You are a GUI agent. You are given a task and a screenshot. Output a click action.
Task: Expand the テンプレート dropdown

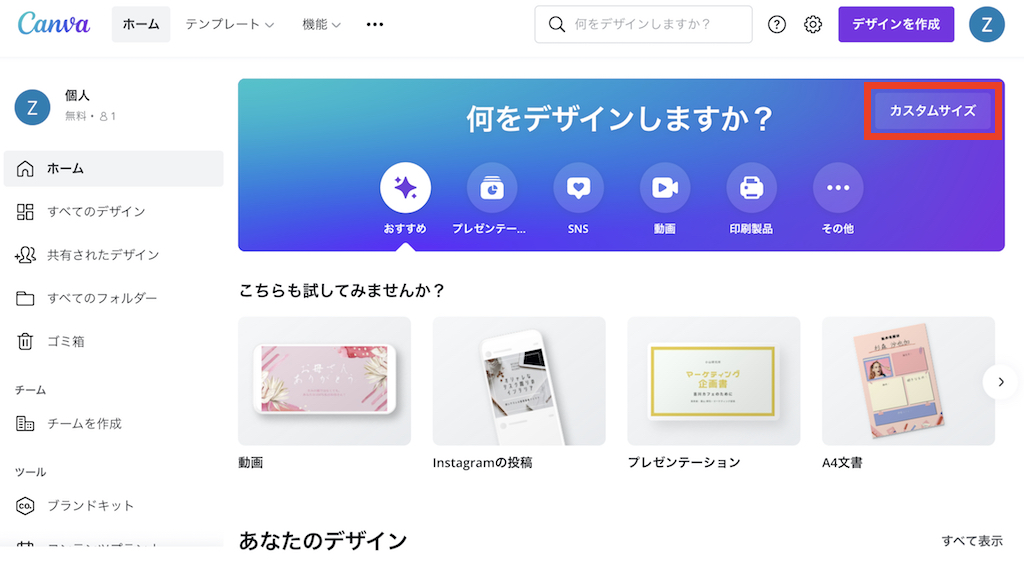229,24
